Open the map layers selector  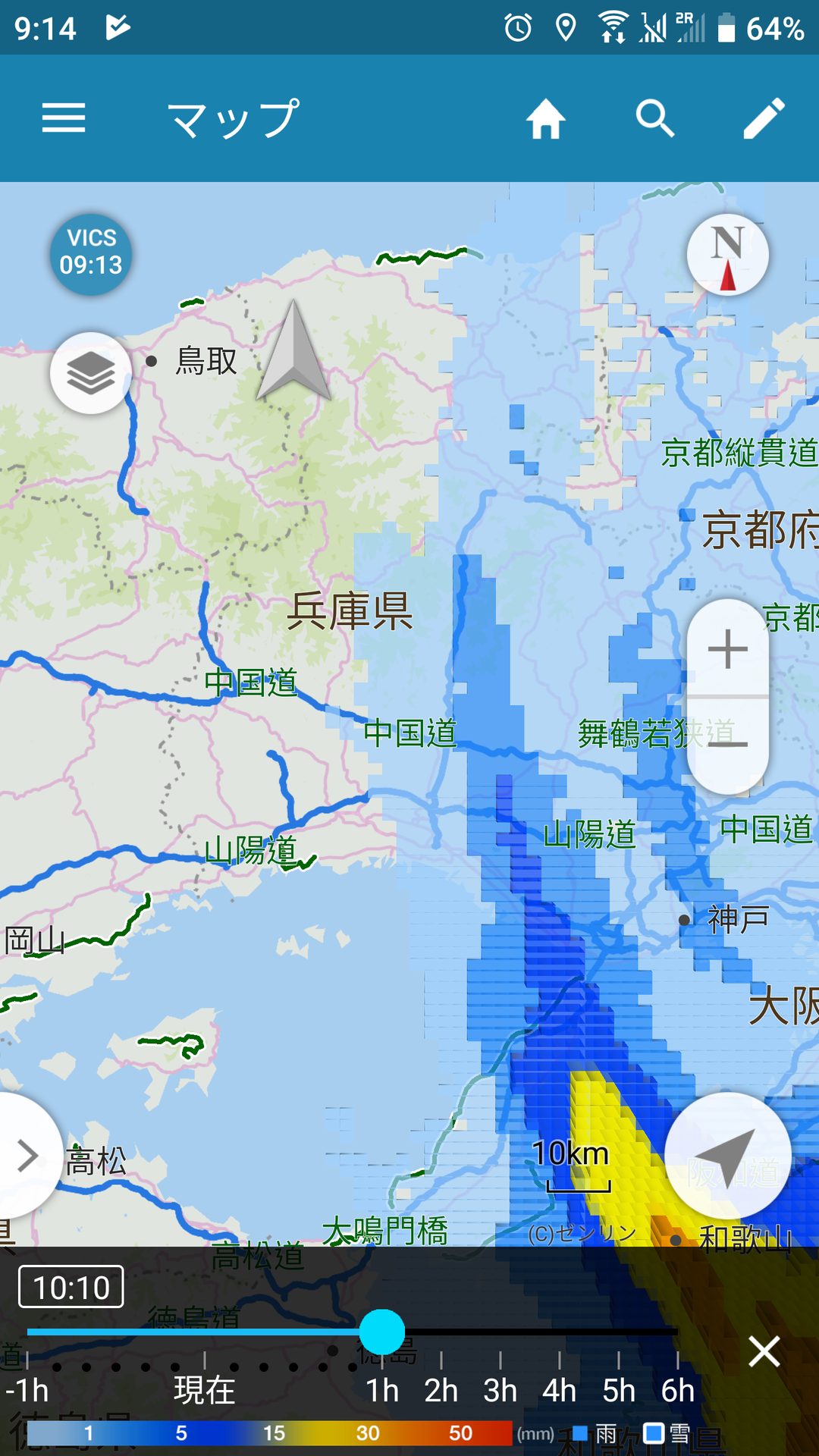[91, 373]
